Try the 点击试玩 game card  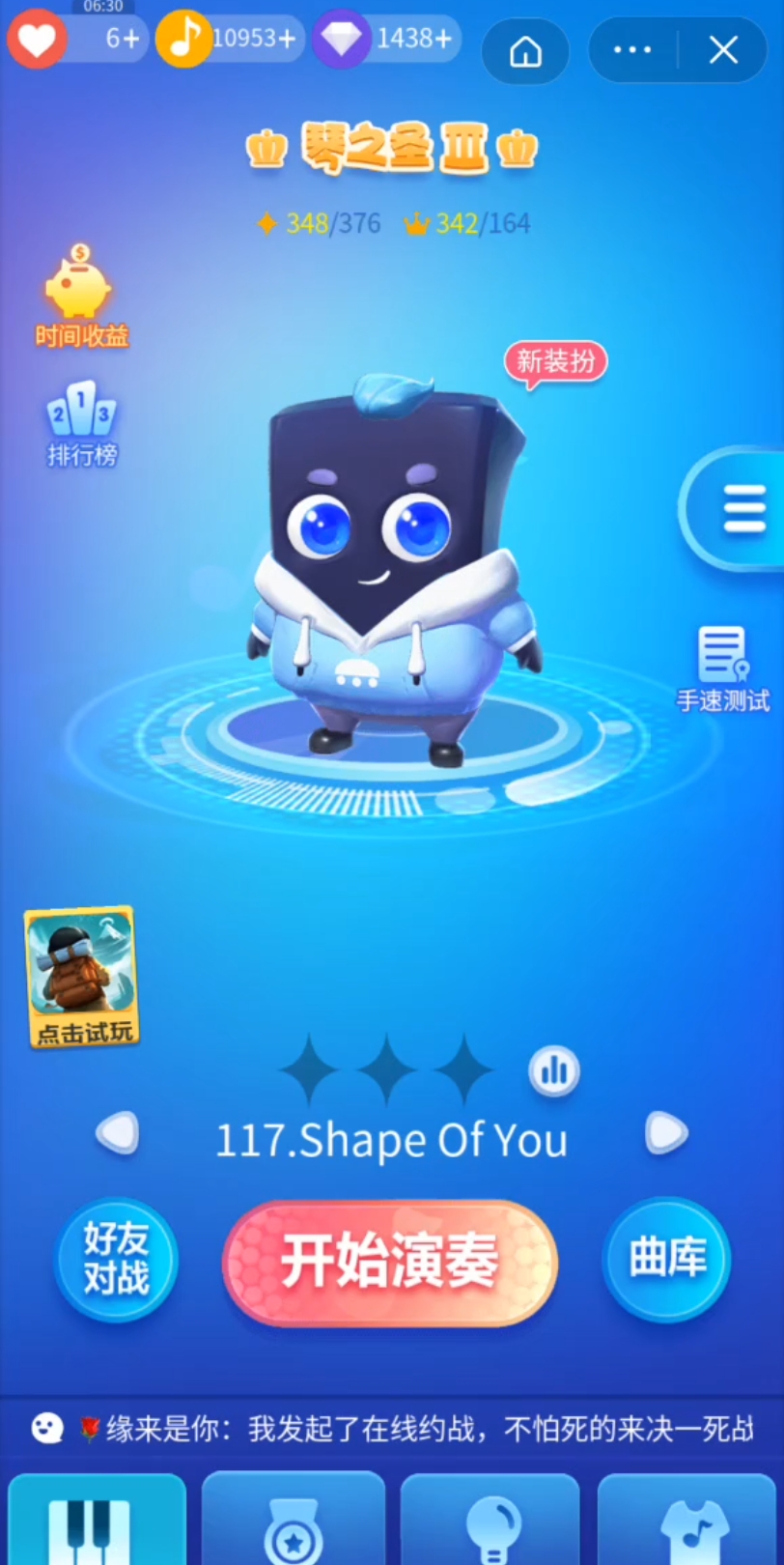pos(81,978)
